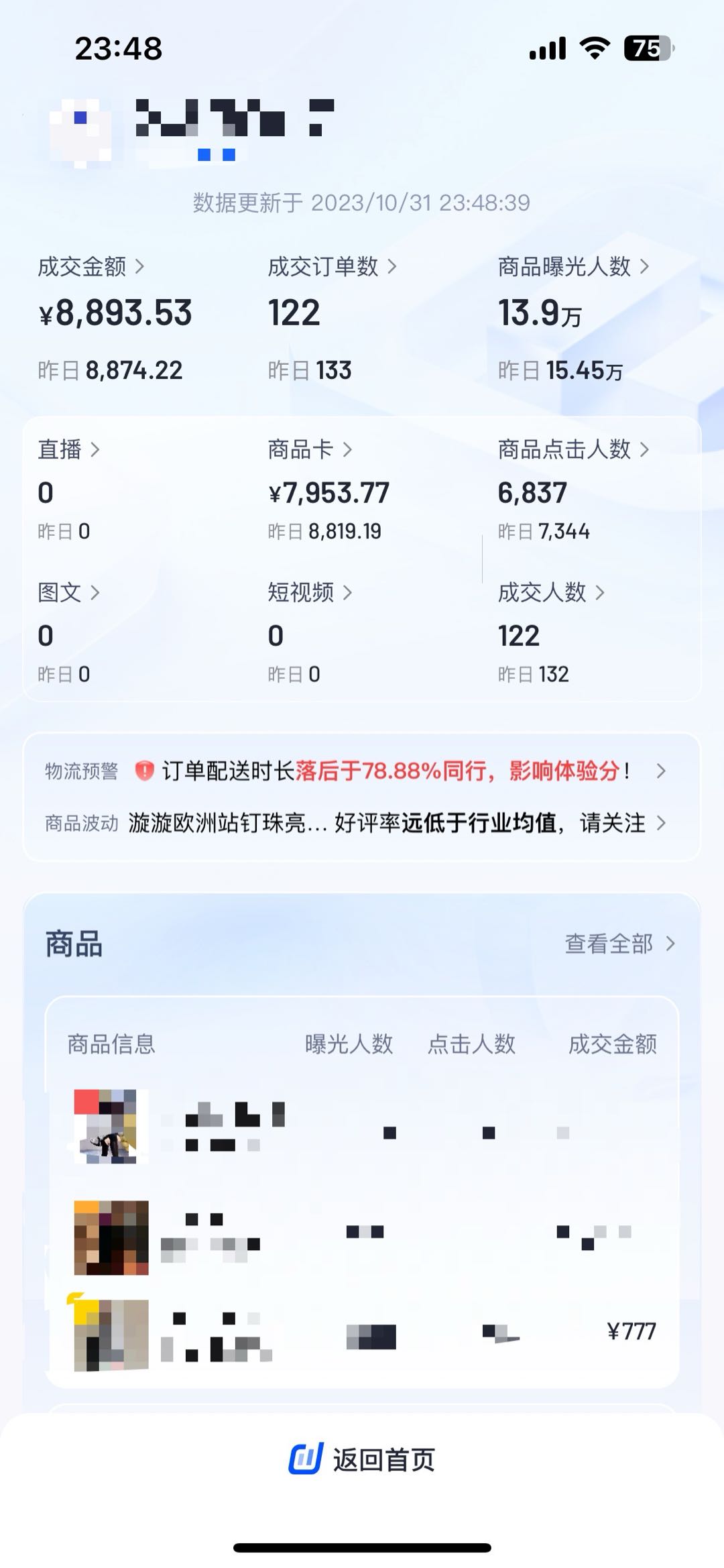
Task: Open 成交金额 details
Action: click(90, 267)
